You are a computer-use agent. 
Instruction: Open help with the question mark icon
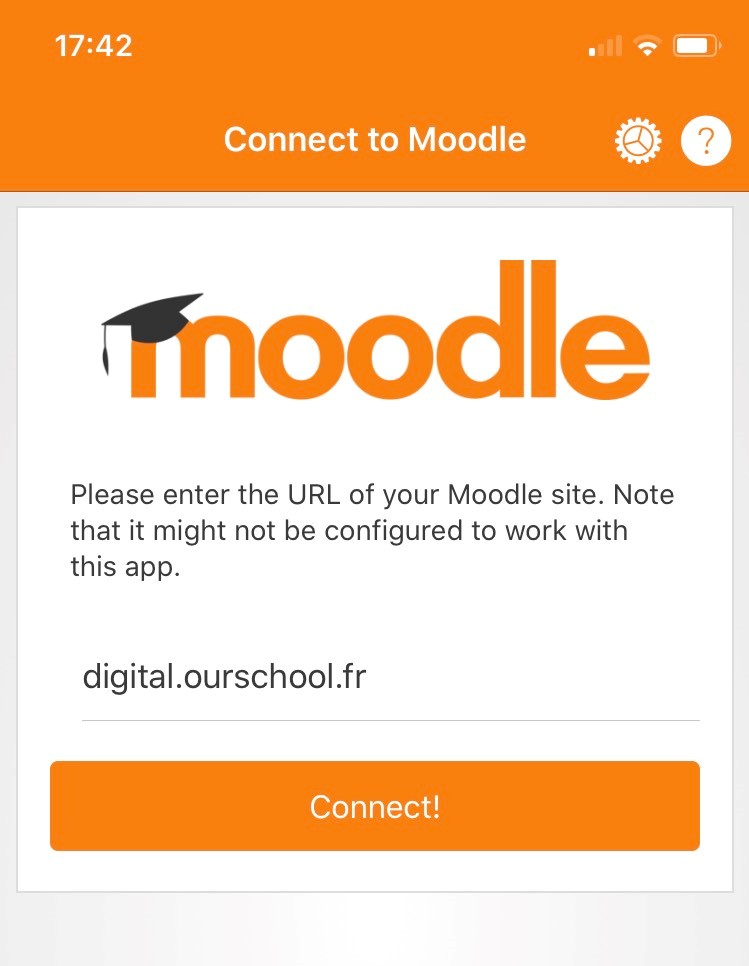pos(706,140)
